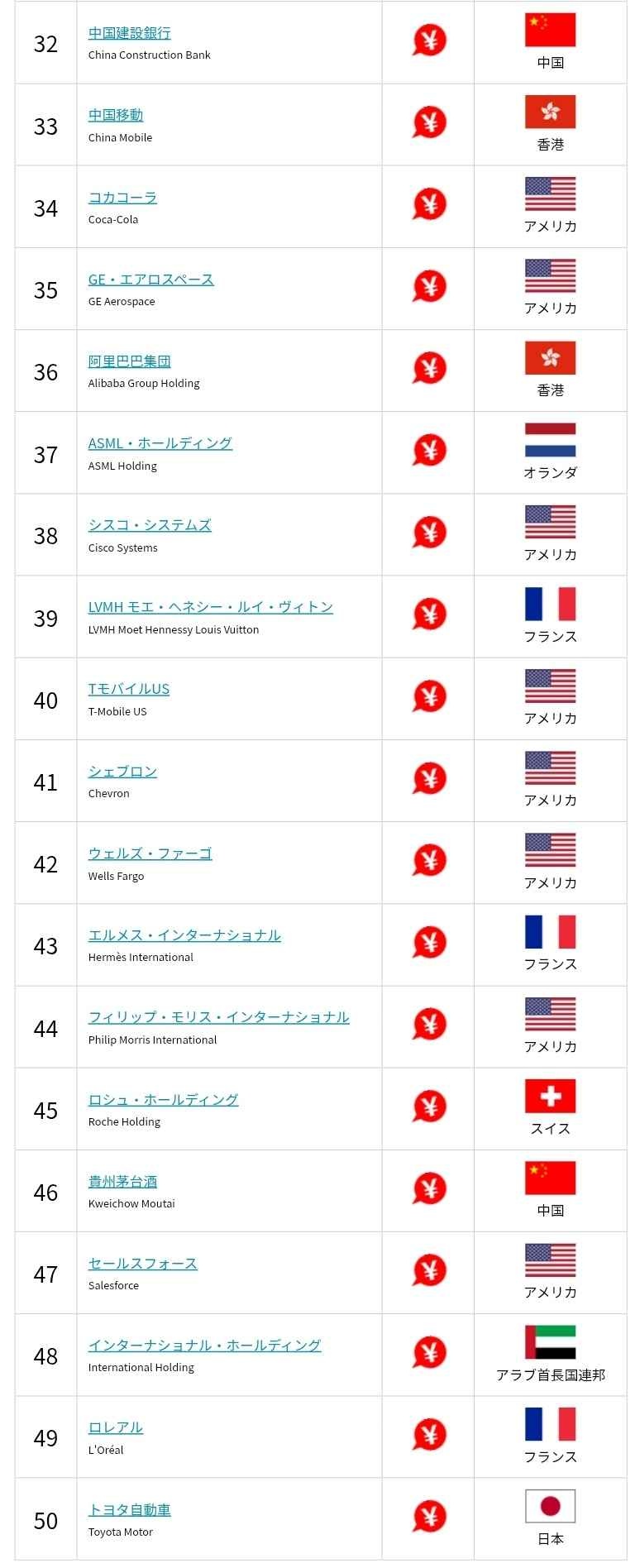This screenshot has height=1568, width=635.
Task: Tap the コカコーラ link
Action: [x=122, y=197]
